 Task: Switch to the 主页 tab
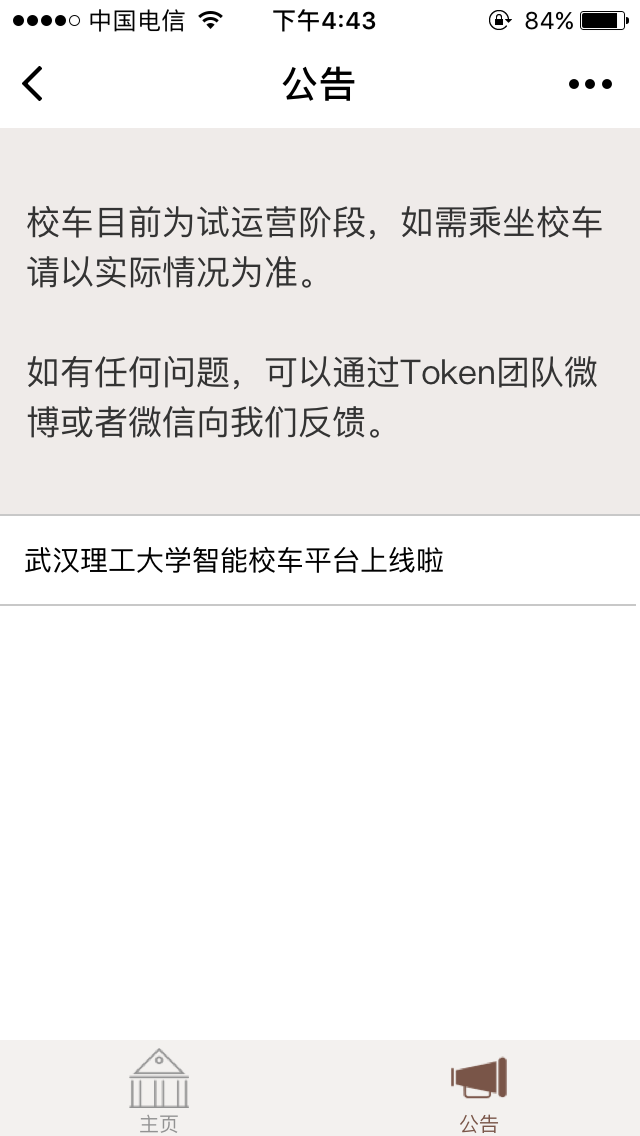click(x=159, y=1089)
